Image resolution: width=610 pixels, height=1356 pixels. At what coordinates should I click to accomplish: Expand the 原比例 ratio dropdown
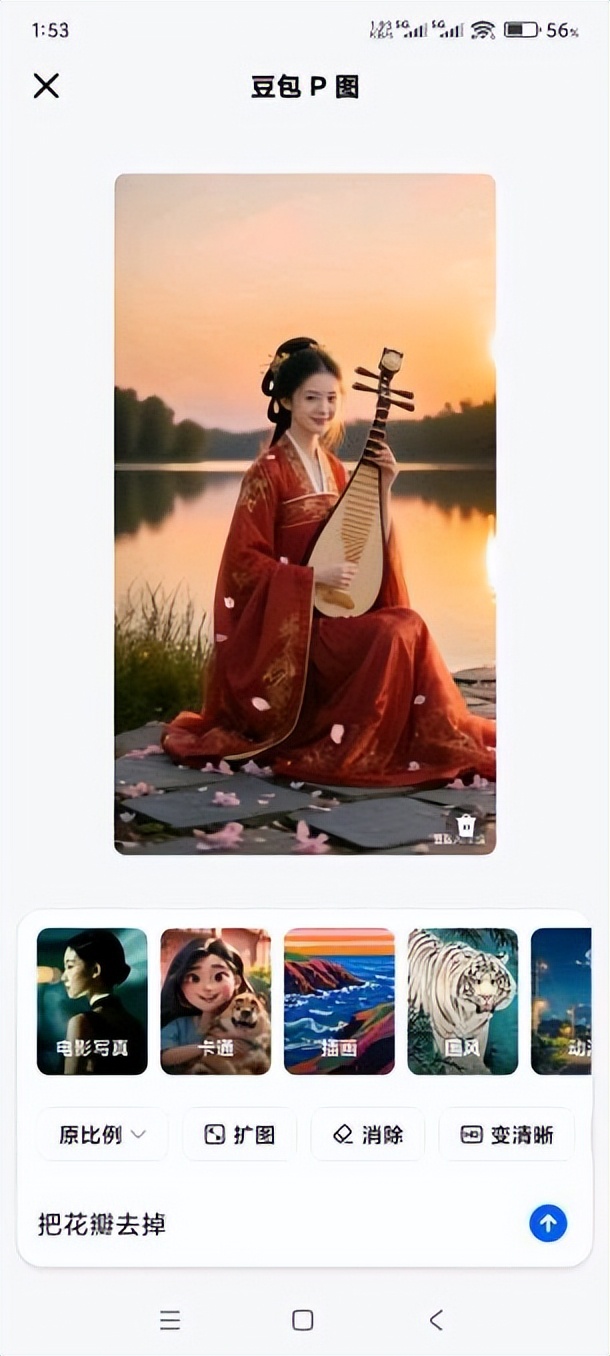(x=102, y=1135)
